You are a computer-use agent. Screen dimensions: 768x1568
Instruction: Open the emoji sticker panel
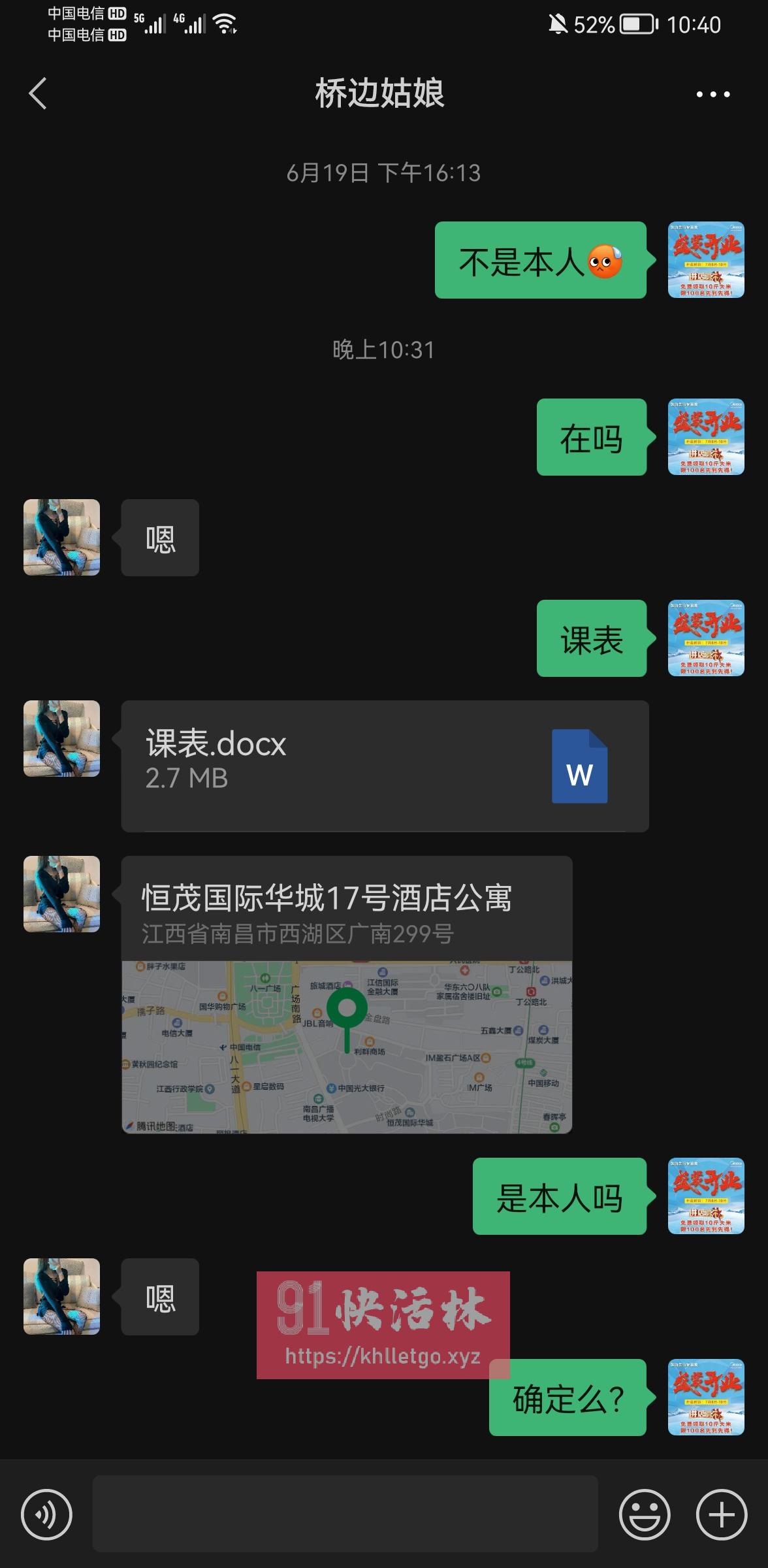click(644, 1514)
